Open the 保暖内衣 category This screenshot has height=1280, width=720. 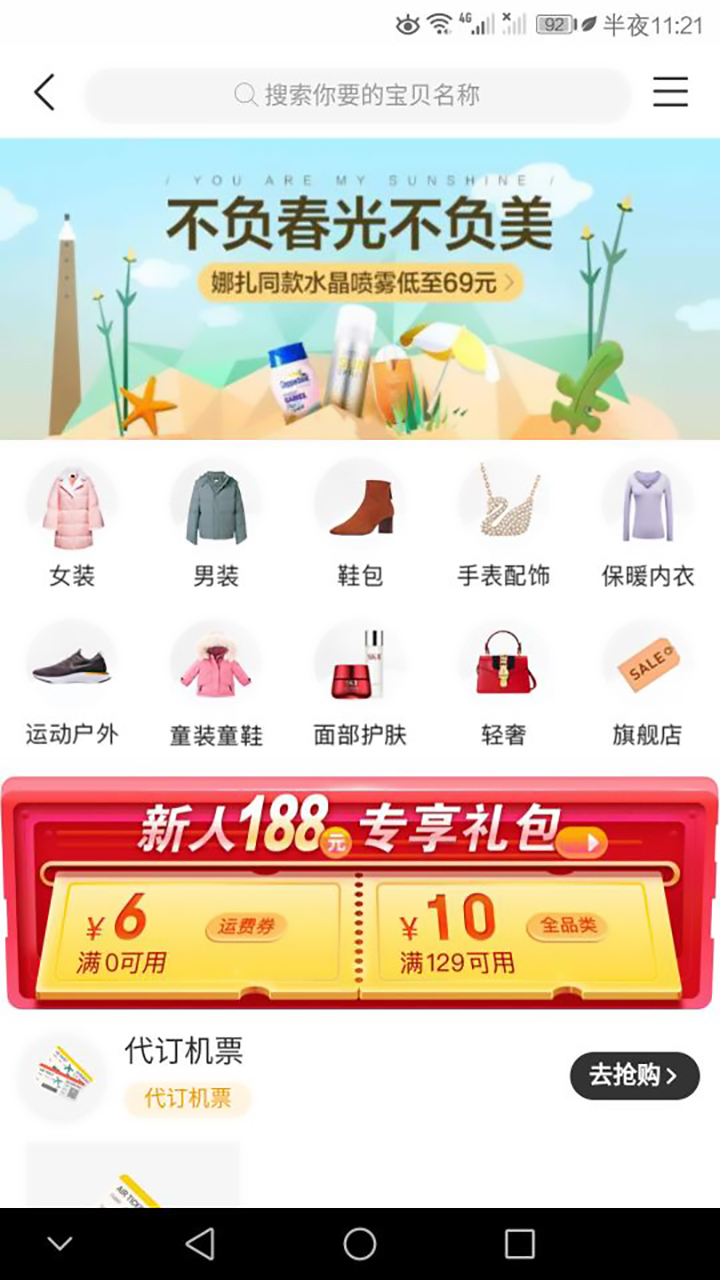[x=648, y=525]
